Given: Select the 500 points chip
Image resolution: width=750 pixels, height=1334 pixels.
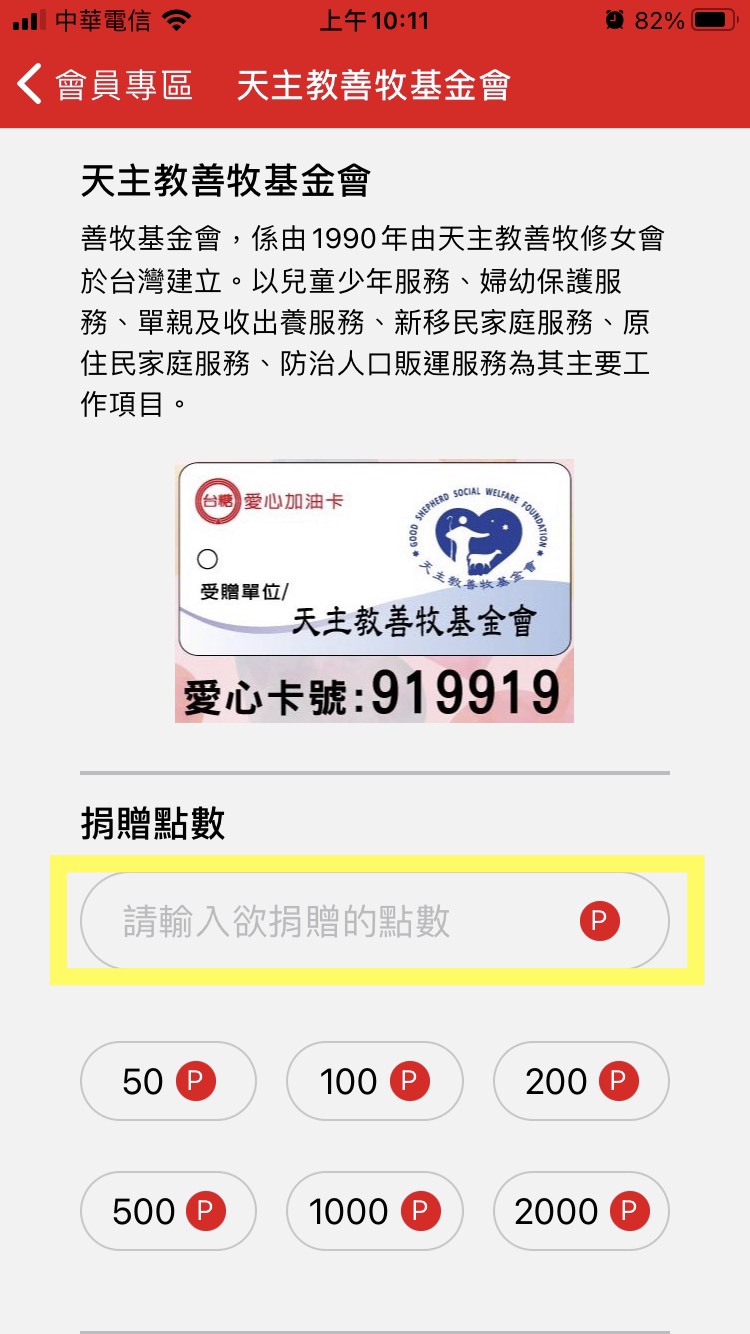Looking at the screenshot, I should point(168,1211).
